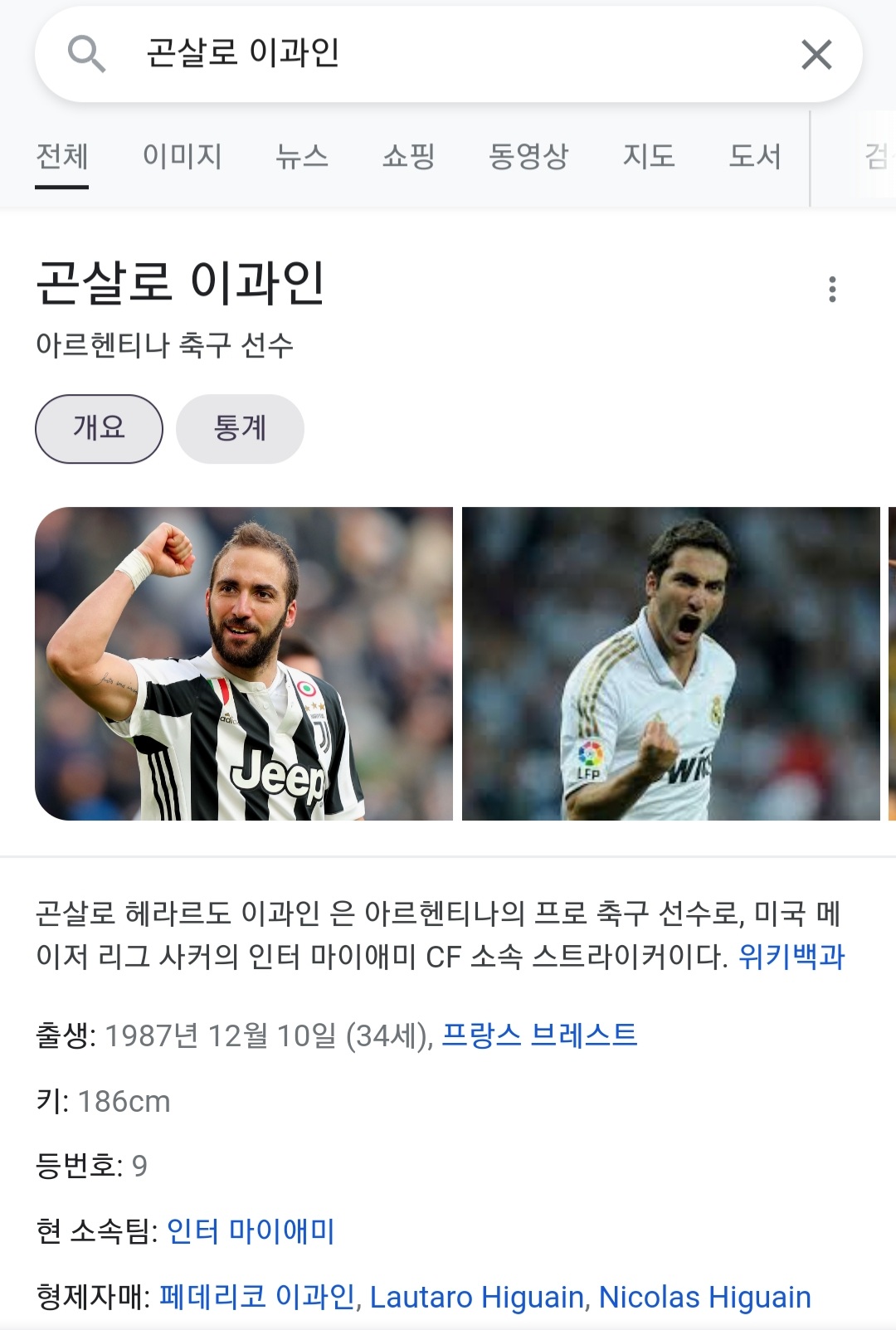Open the 페데리코 이과인 sibling link

click(257, 1296)
